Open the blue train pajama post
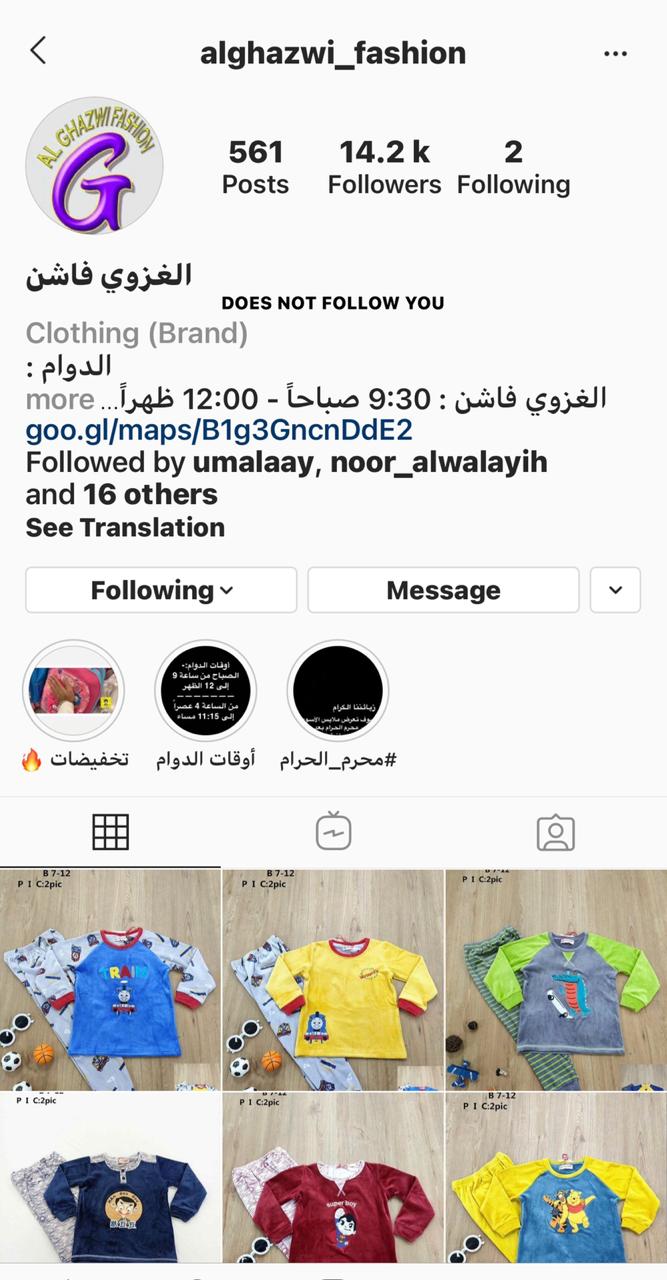The width and height of the screenshot is (667, 1280). point(110,980)
